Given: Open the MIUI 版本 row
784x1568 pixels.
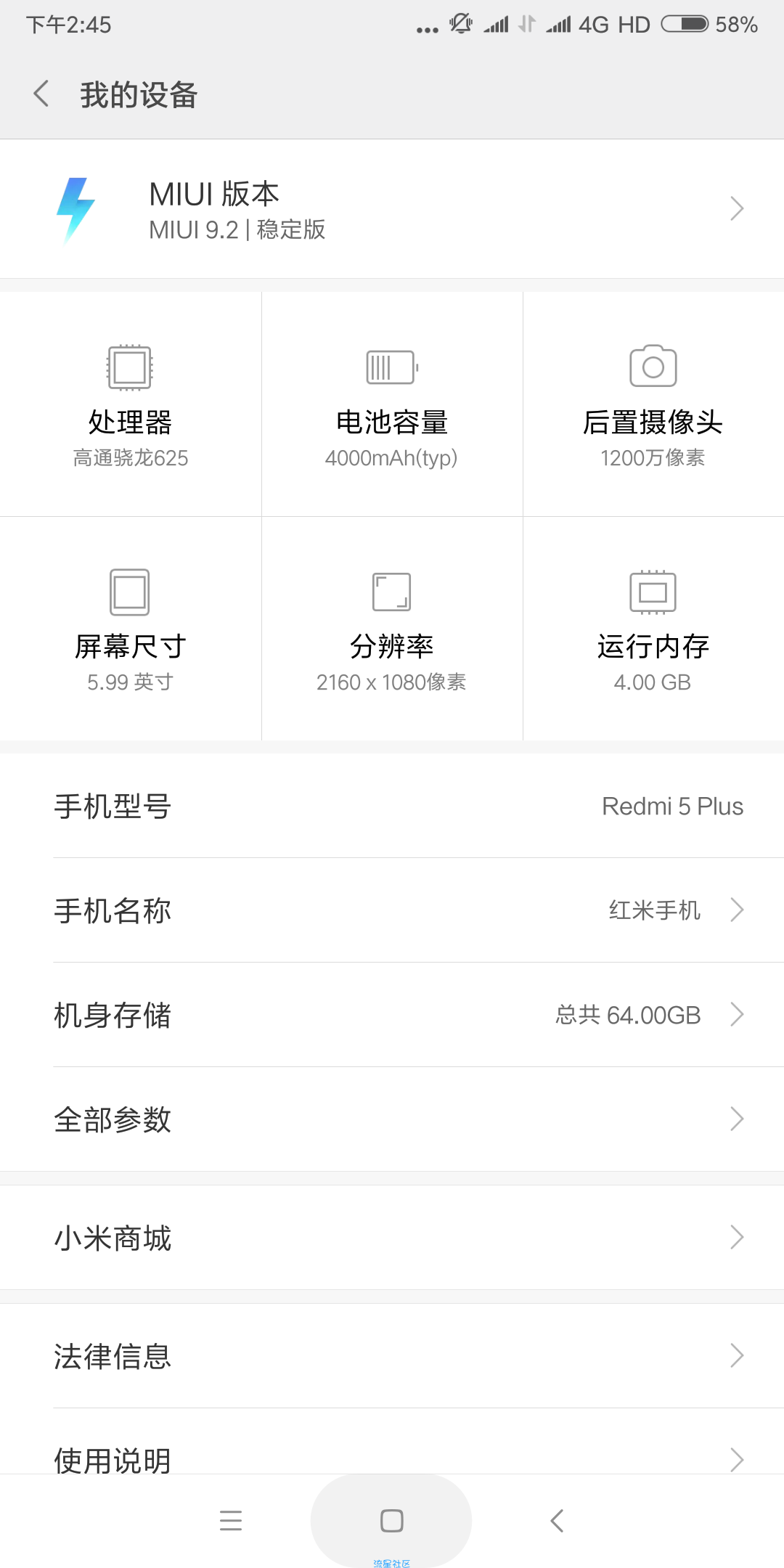Looking at the screenshot, I should (x=392, y=209).
